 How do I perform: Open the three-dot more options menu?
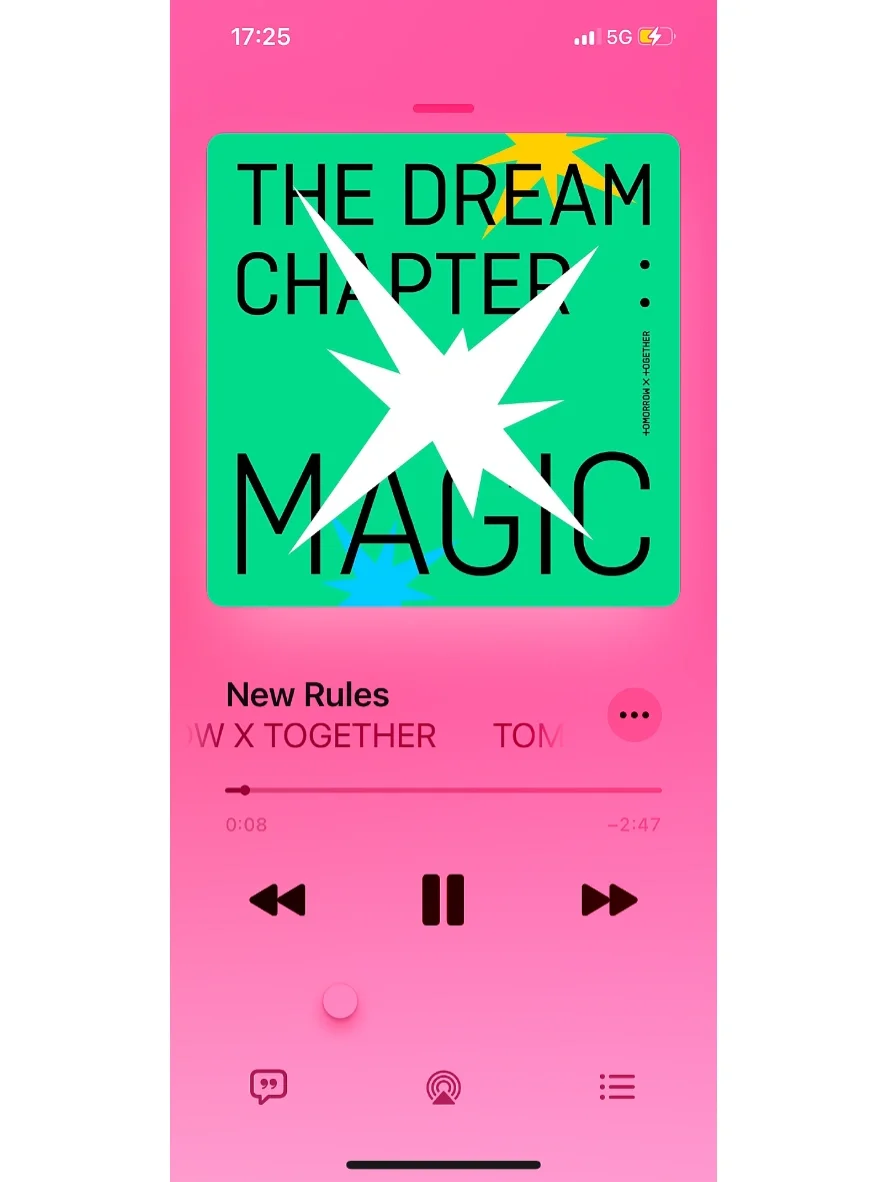(x=635, y=715)
